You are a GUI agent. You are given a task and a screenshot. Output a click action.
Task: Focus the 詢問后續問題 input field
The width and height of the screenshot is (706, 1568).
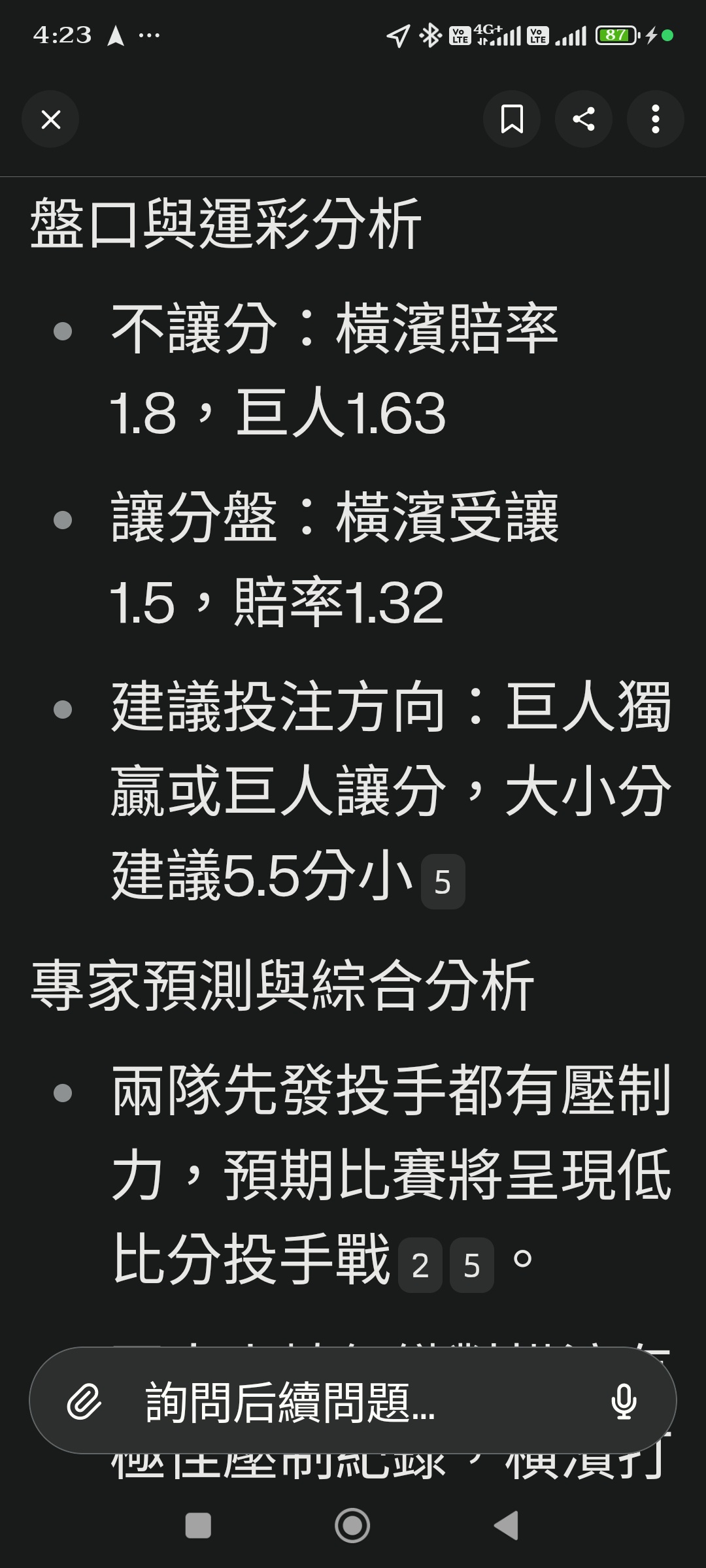click(353, 1401)
